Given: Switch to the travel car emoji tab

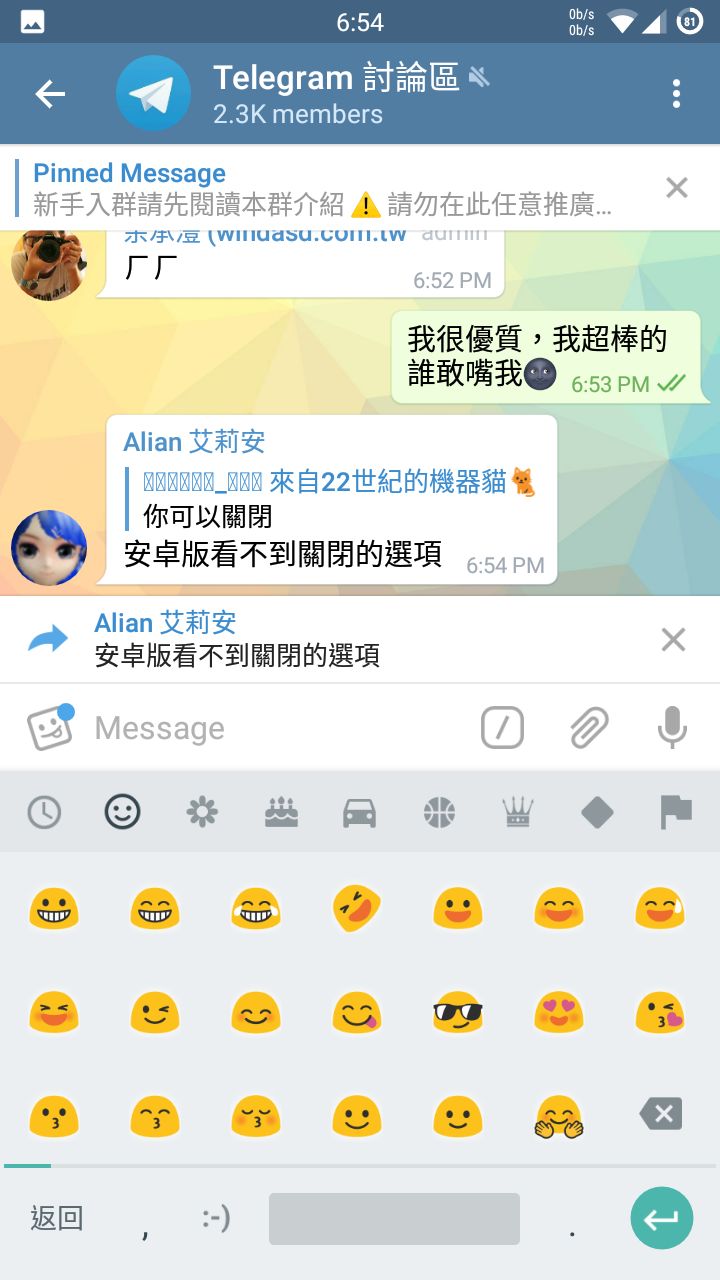Looking at the screenshot, I should [x=360, y=813].
